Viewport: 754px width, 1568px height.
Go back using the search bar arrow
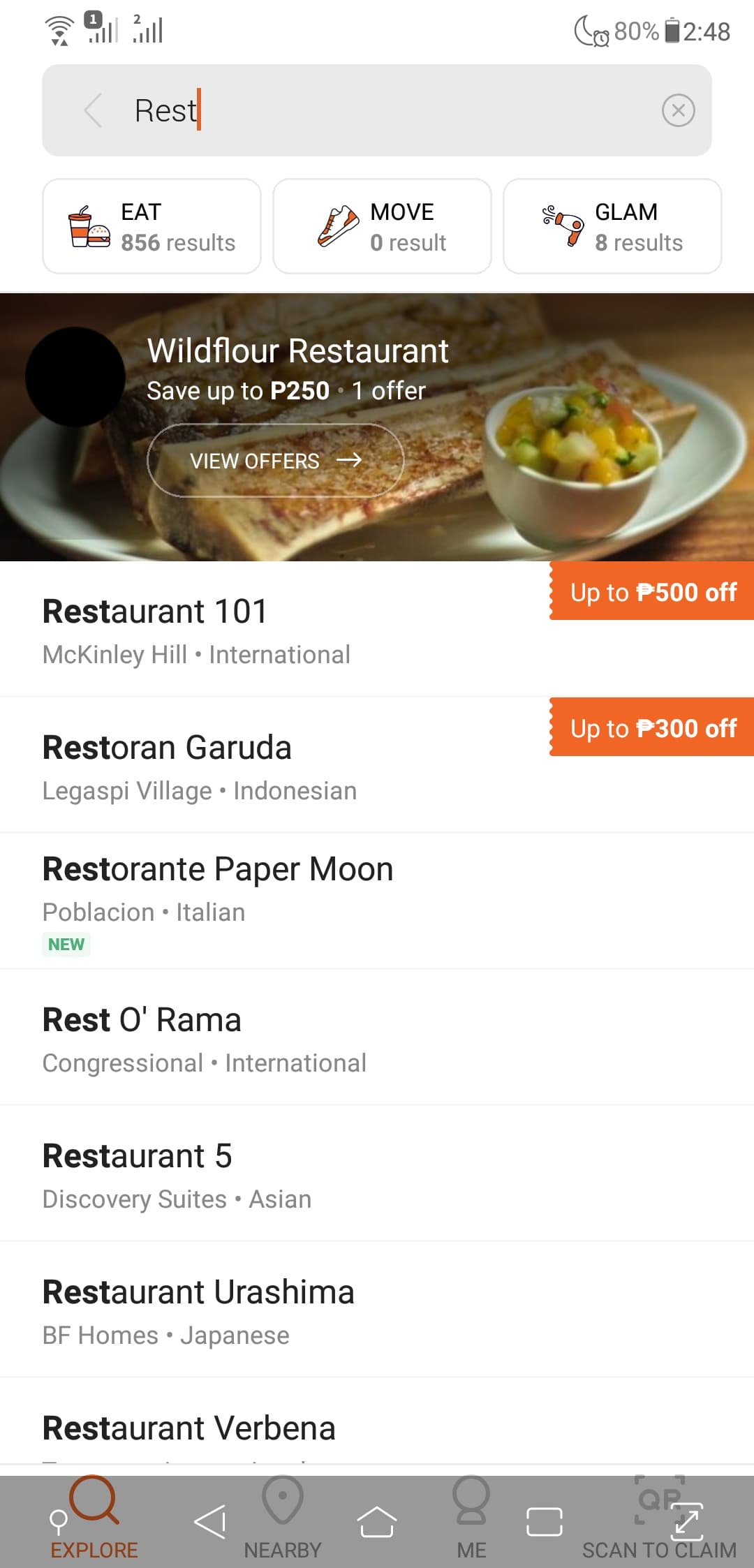[94, 110]
